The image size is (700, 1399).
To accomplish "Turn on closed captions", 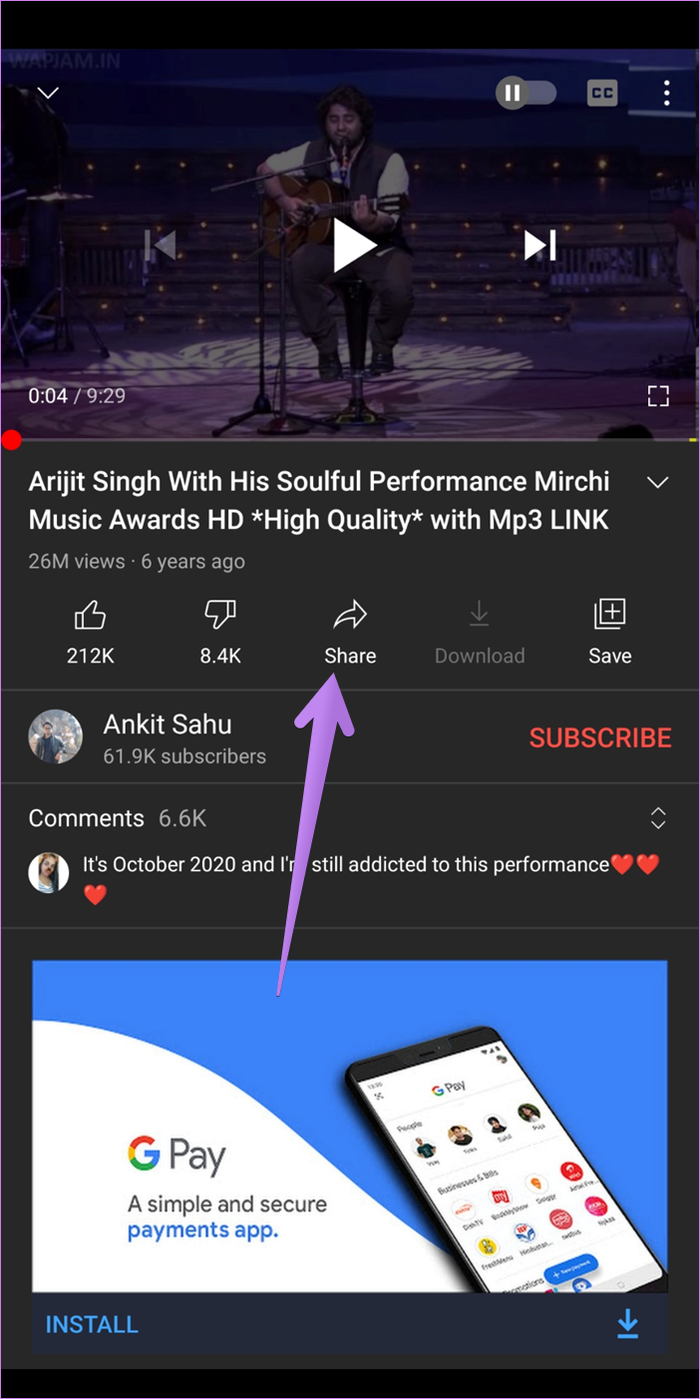I will coord(602,94).
